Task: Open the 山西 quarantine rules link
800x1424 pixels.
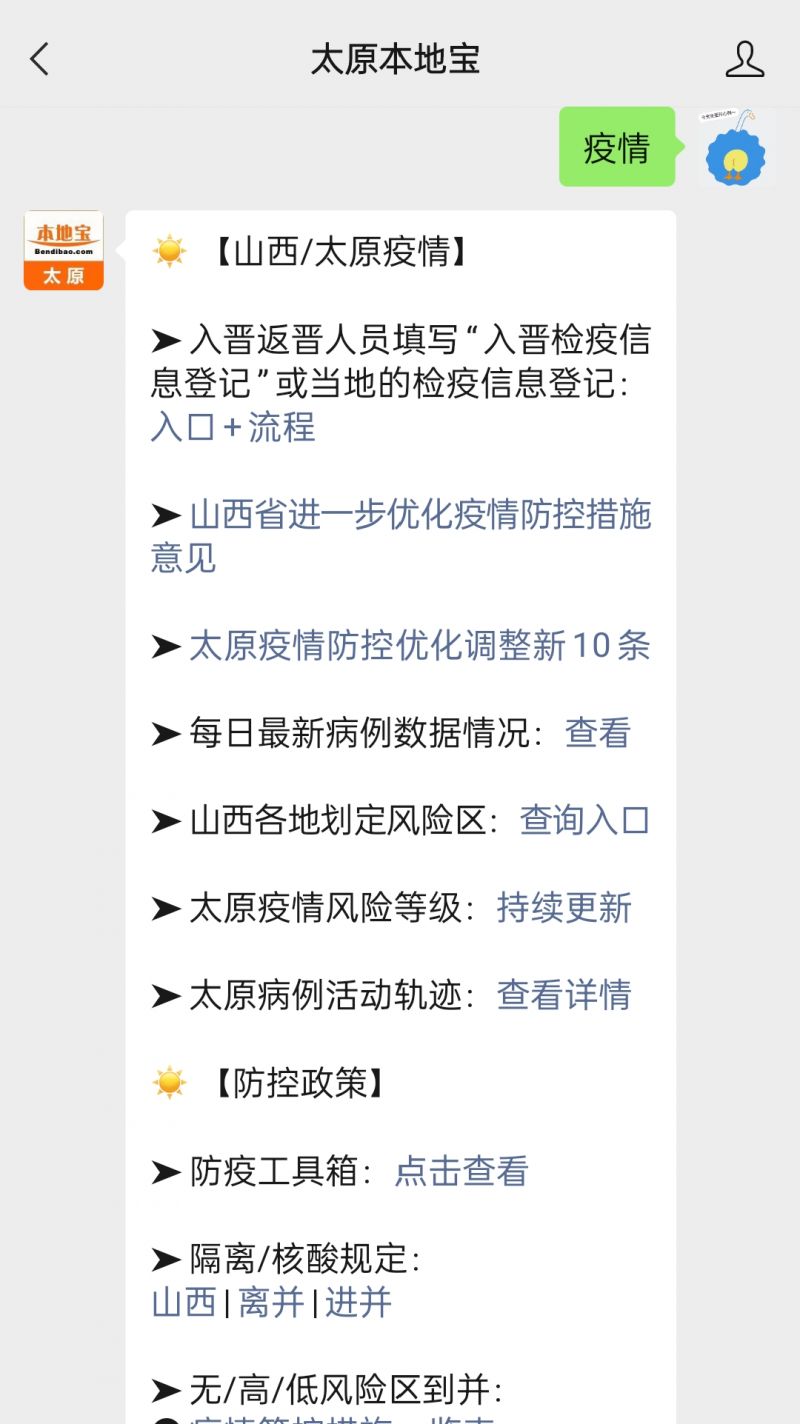Action: pyautogui.click(x=182, y=1302)
